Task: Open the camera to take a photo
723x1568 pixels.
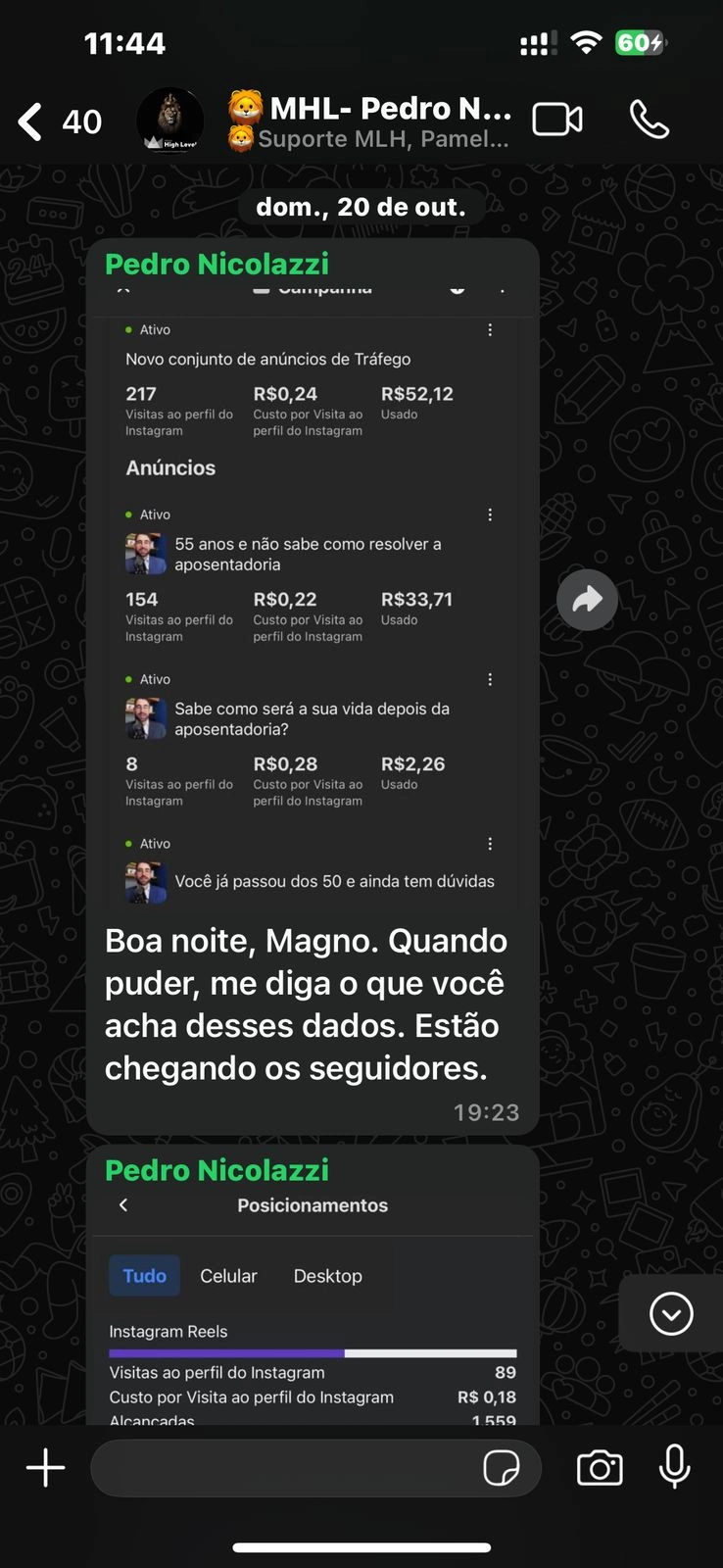Action: 601,1467
